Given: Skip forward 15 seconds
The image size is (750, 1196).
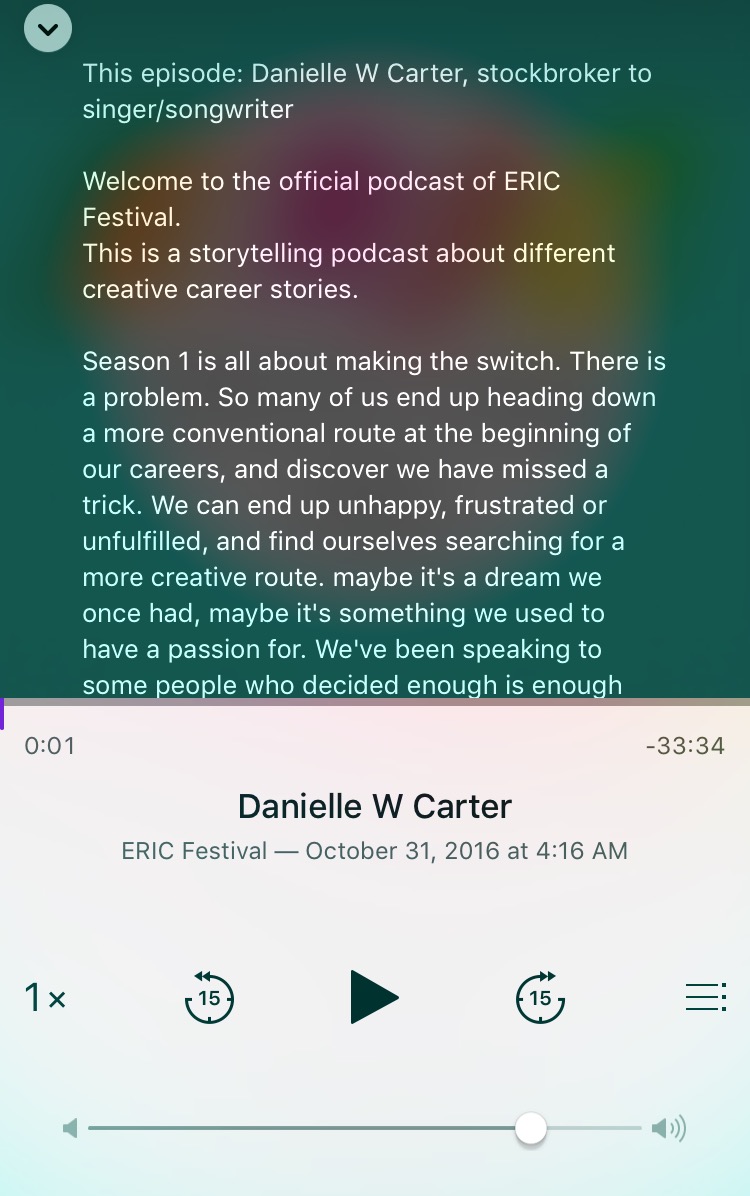Looking at the screenshot, I should [540, 997].
